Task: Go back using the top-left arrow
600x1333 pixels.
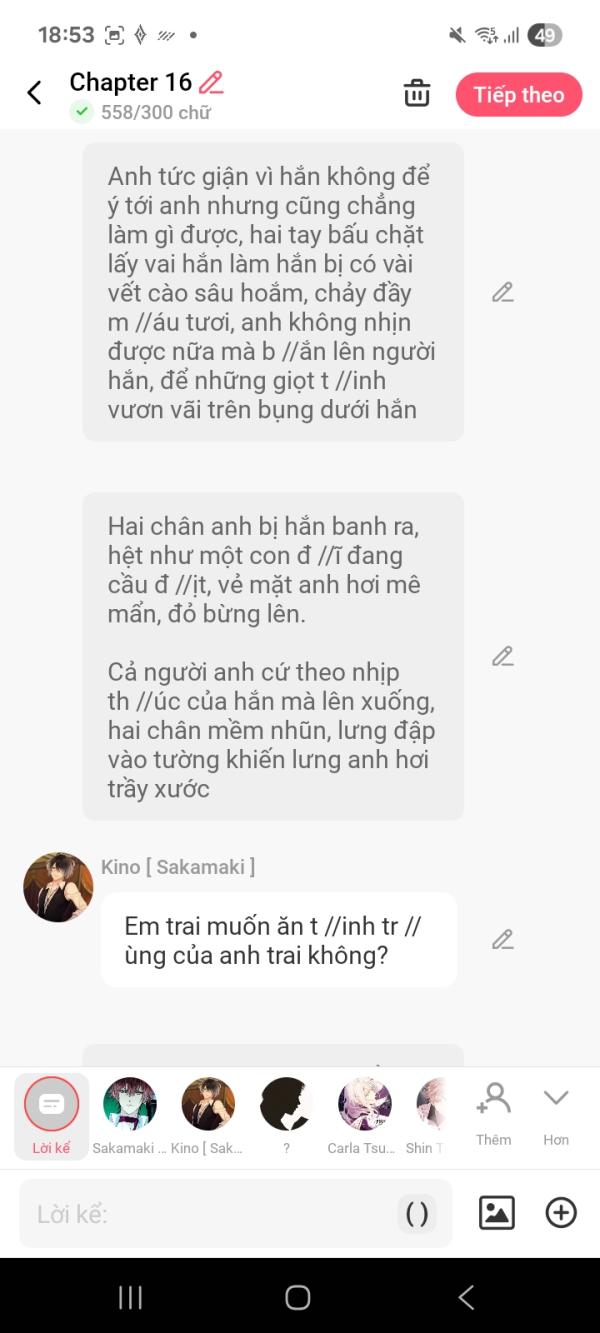Action: coord(34,93)
